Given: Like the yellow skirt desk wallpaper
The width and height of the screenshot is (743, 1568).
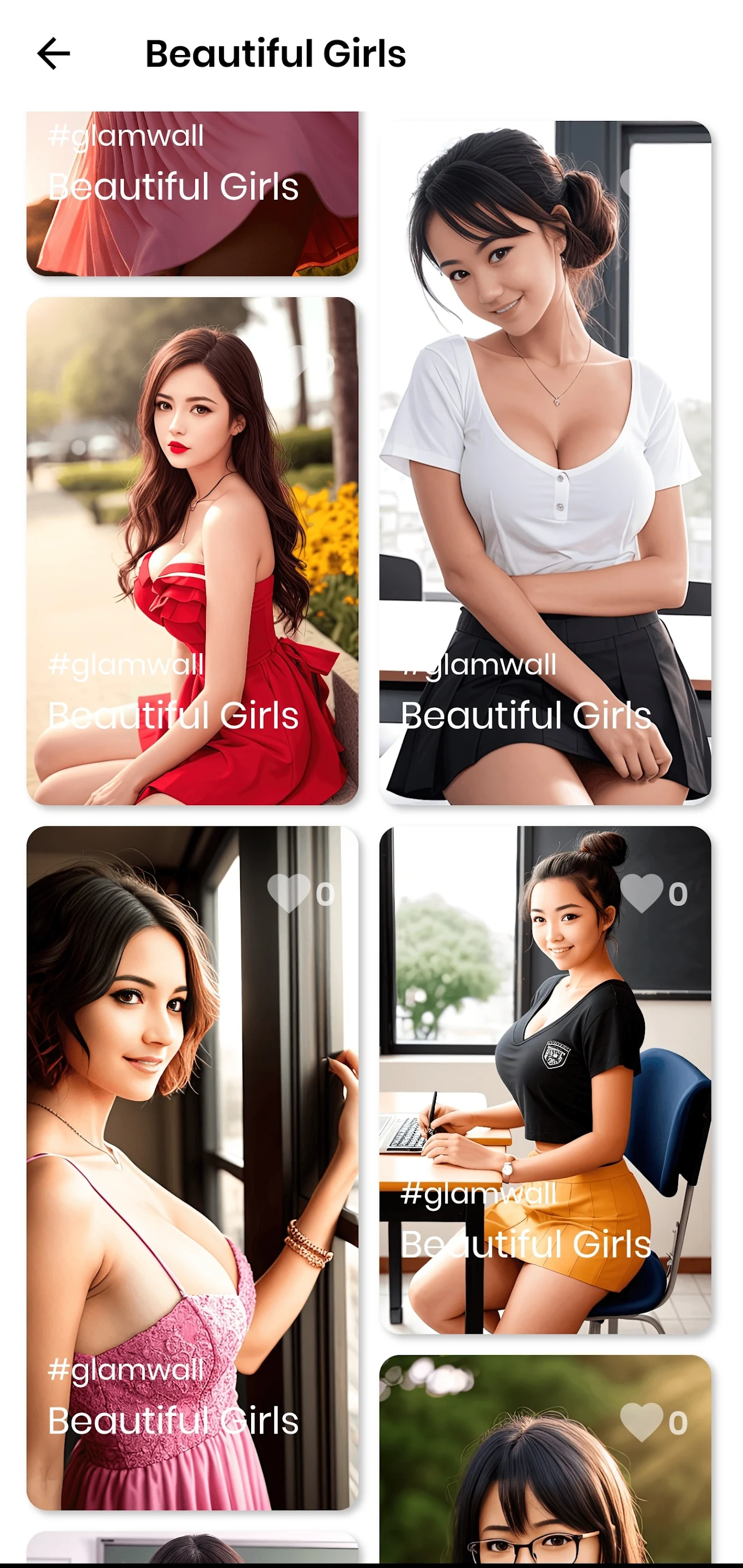Looking at the screenshot, I should click(x=641, y=893).
